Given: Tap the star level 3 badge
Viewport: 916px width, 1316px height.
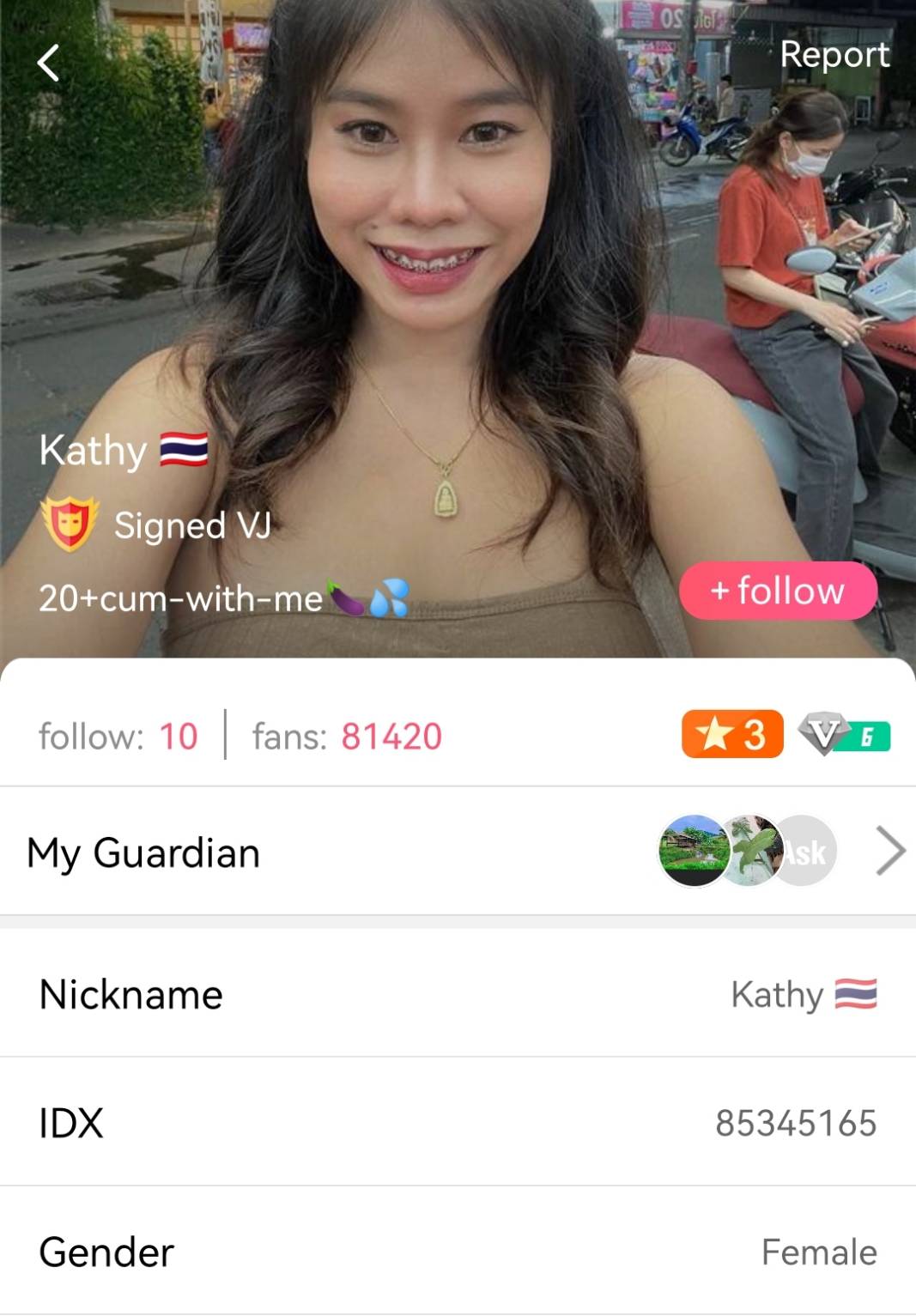Looking at the screenshot, I should [732, 735].
